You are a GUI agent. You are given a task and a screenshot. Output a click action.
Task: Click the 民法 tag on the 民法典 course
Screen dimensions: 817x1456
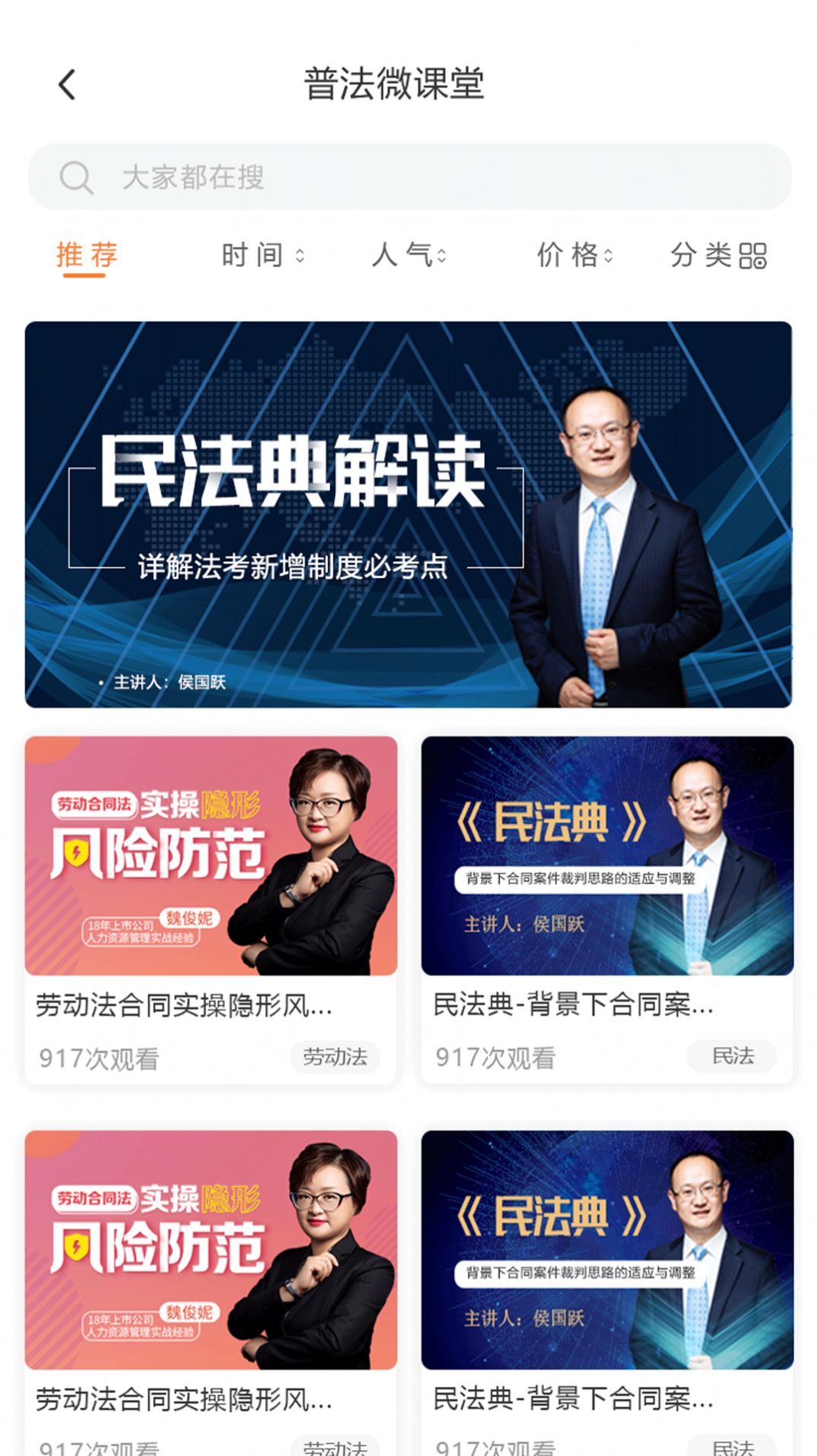coord(733,1056)
